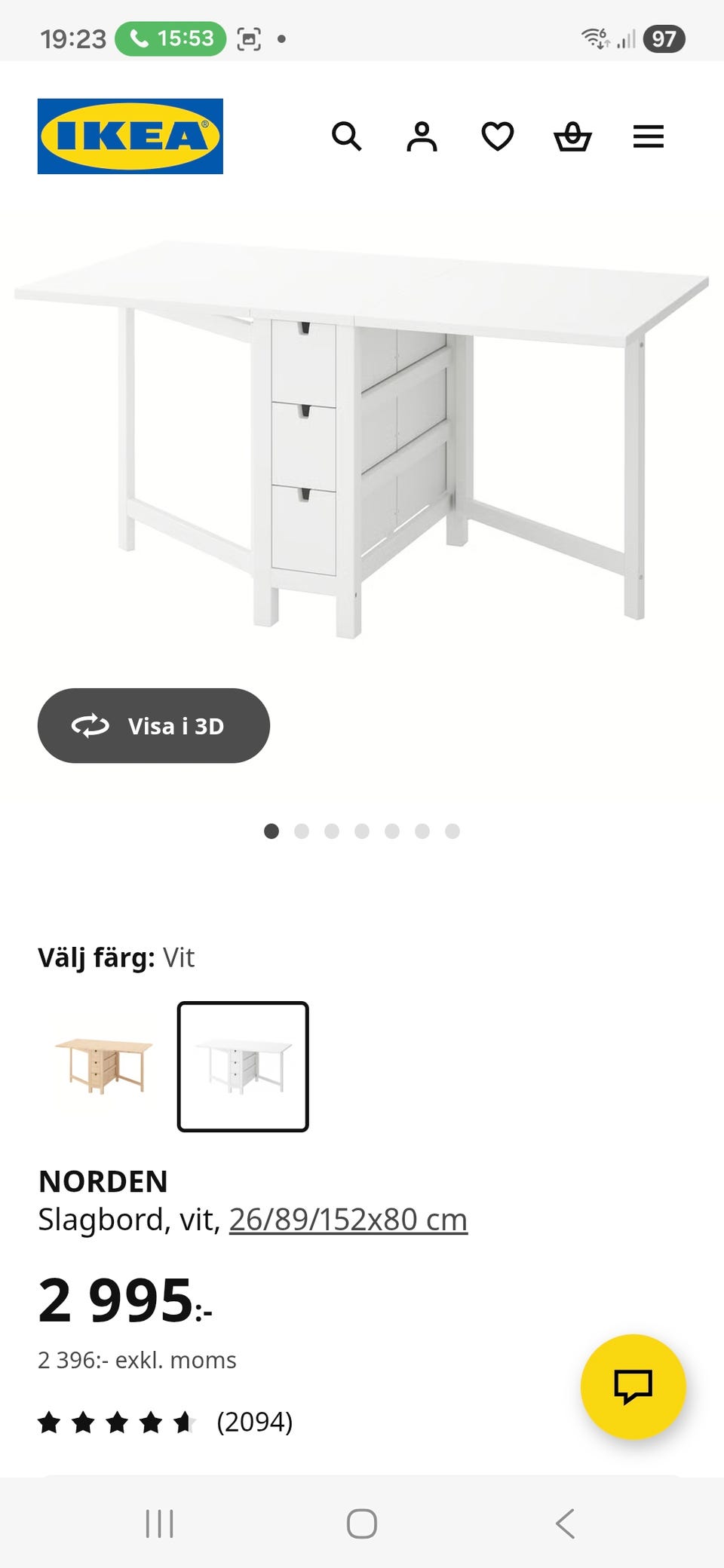Open the chat support bubble
The height and width of the screenshot is (1568, 724).
(x=633, y=1392)
